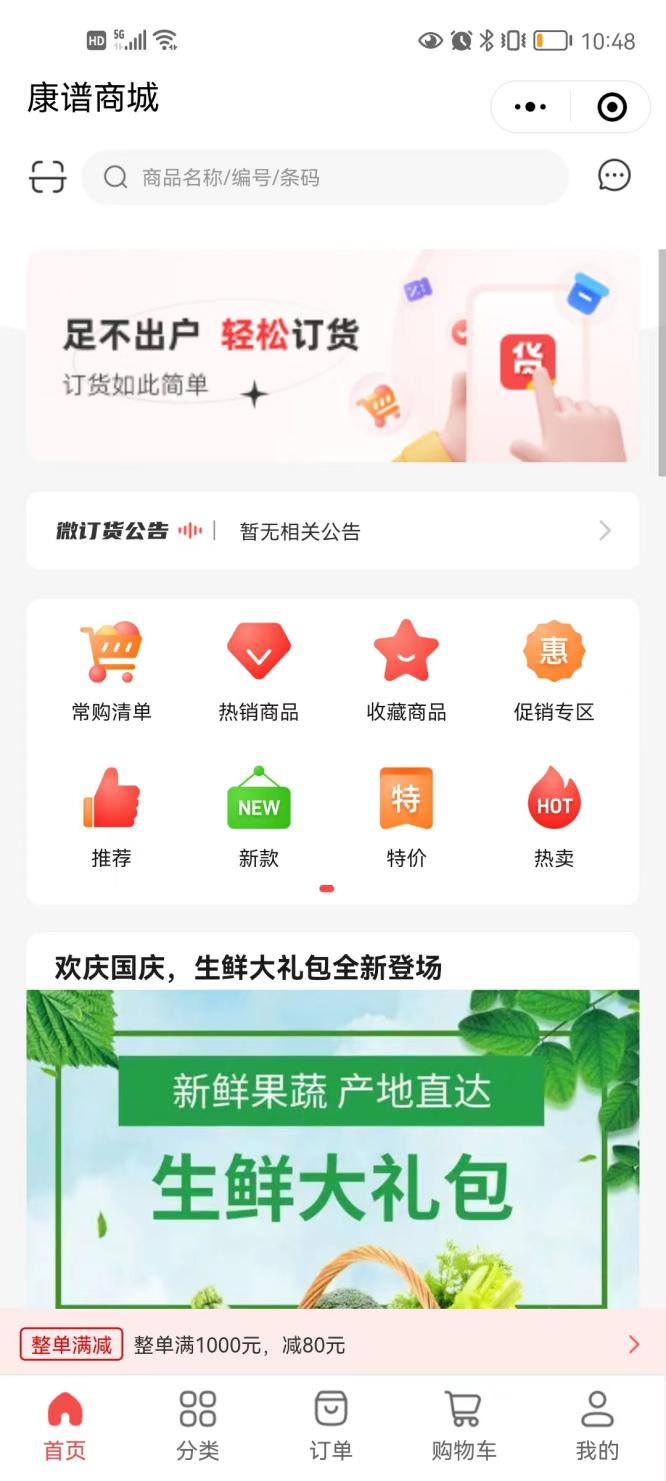Screen dimensions: 666x1481
Task: Open the 特价 special price section
Action: coord(406,817)
